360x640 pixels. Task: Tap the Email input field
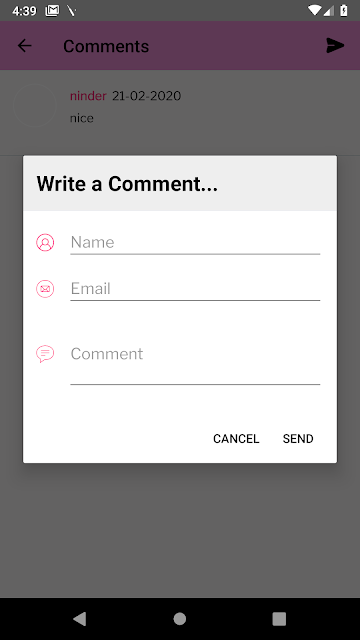pyautogui.click(x=195, y=289)
